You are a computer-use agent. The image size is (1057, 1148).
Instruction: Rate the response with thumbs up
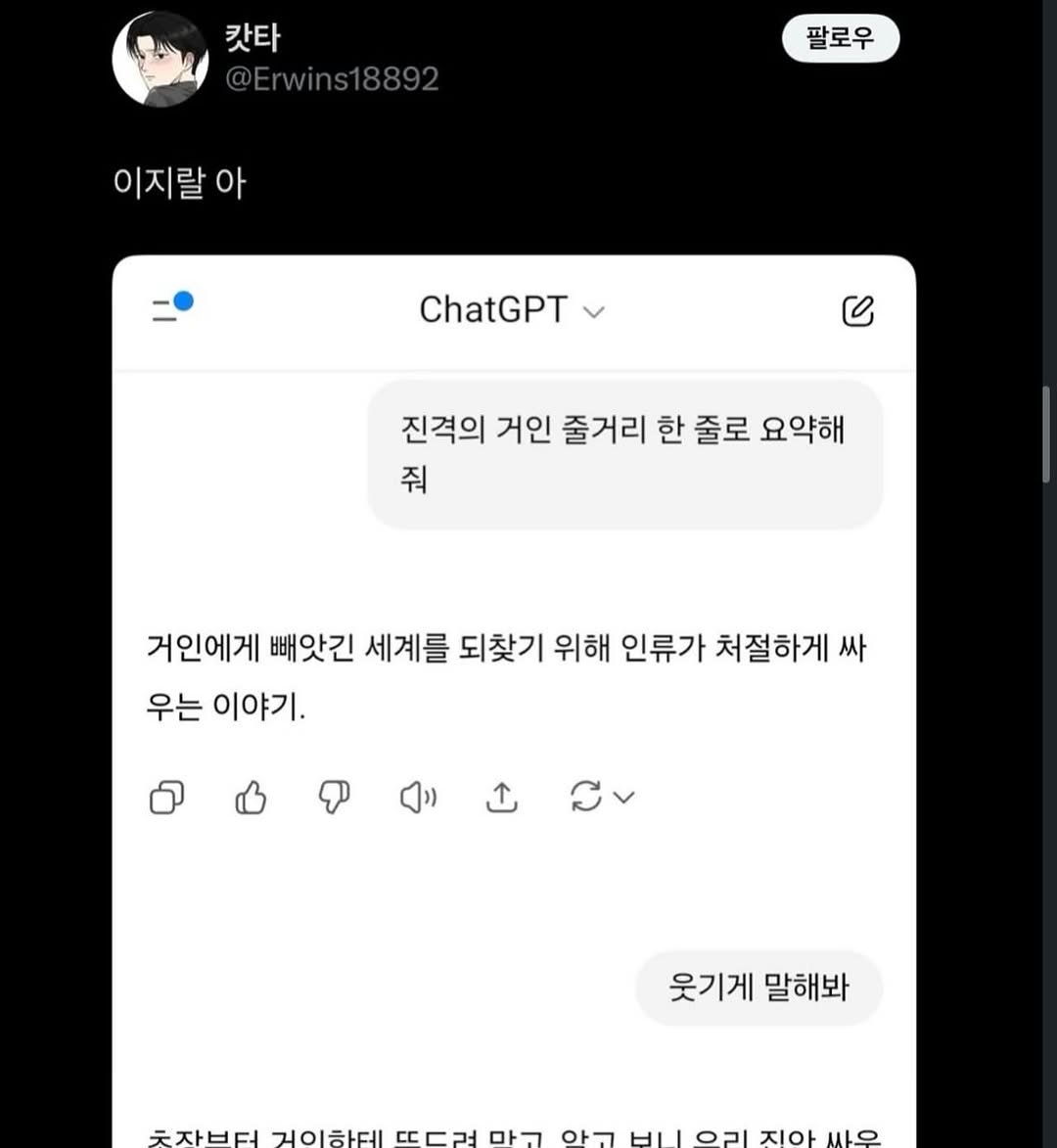click(x=250, y=798)
